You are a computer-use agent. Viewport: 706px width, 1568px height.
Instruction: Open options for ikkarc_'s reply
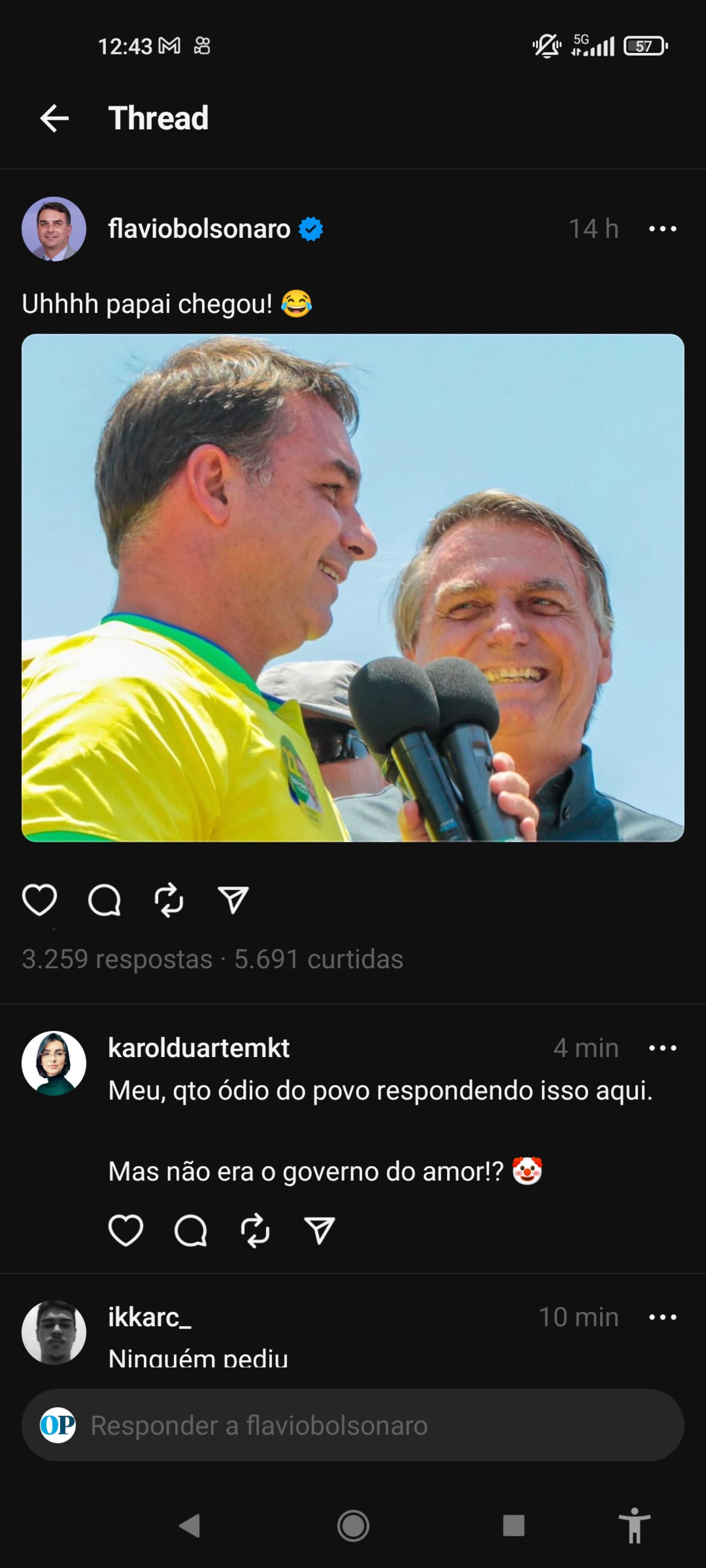point(662,1317)
